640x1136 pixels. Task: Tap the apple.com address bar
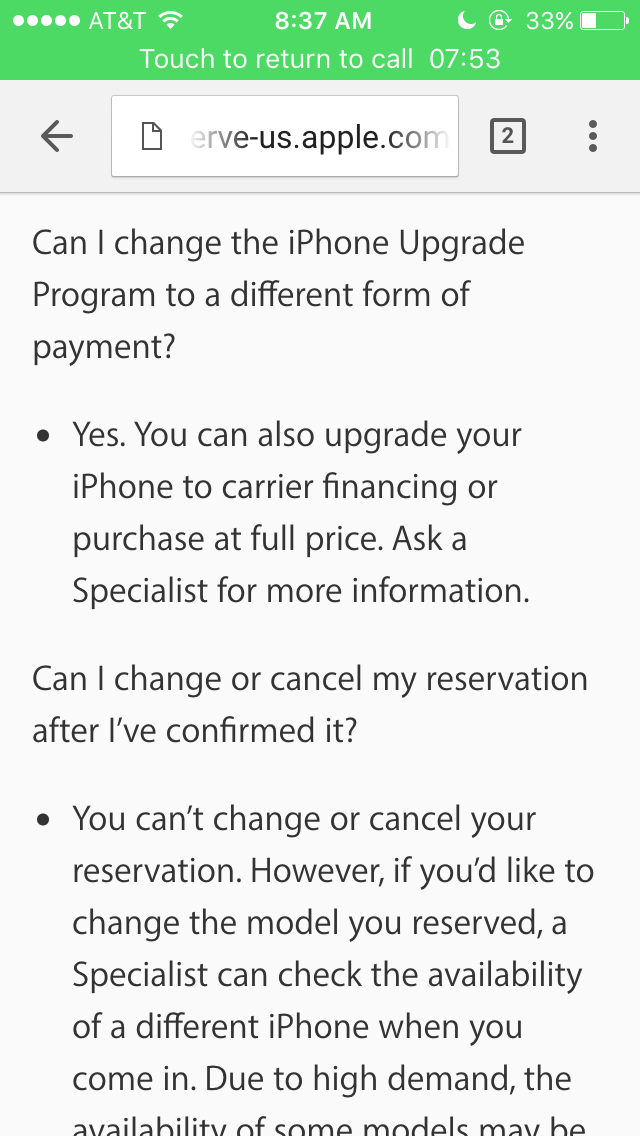pos(285,136)
